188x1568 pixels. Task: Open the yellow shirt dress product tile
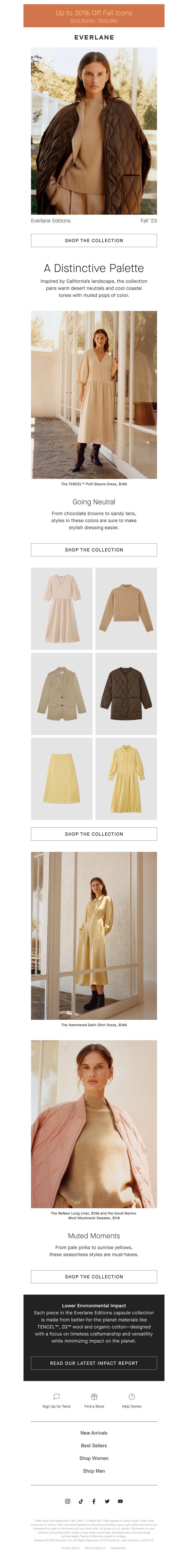tap(126, 779)
